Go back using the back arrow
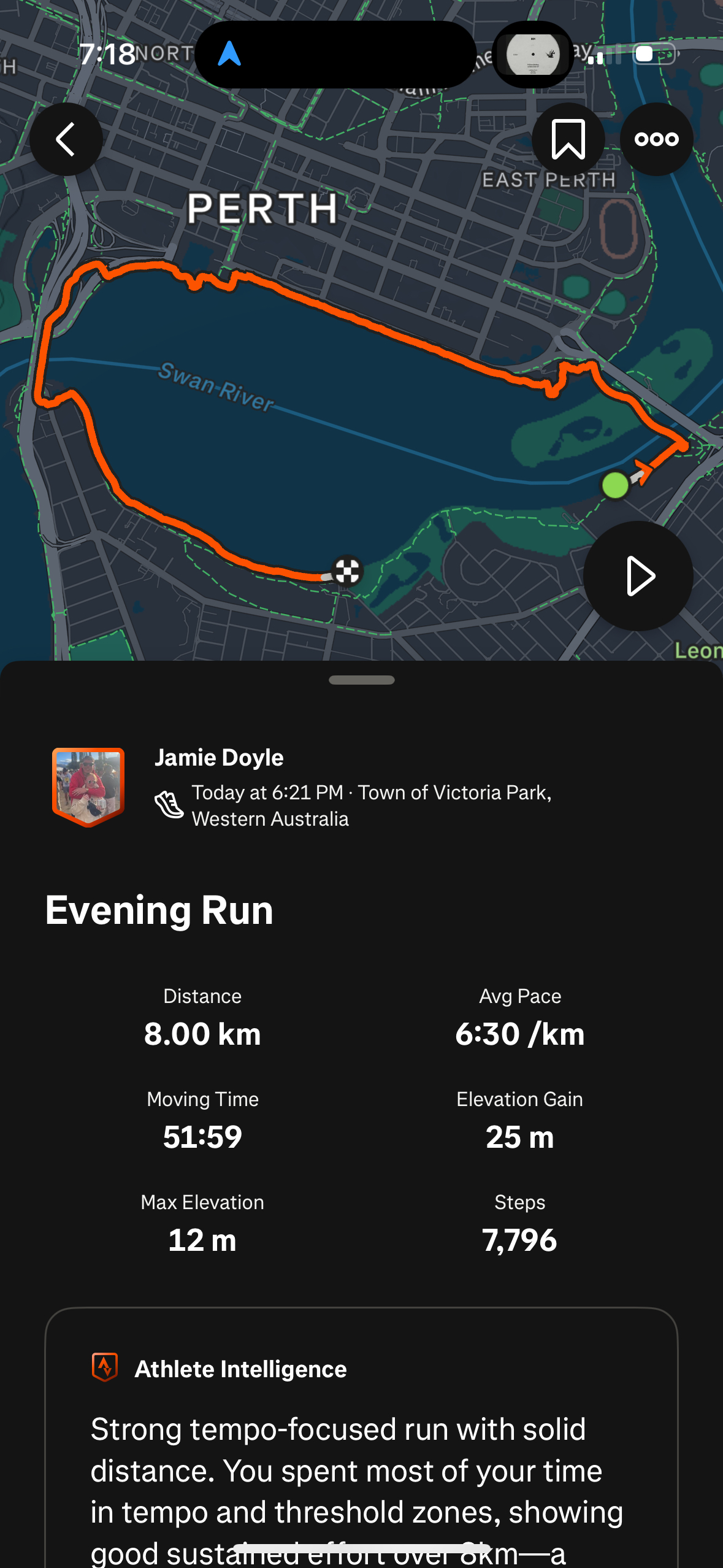This screenshot has width=723, height=1568. point(66,139)
